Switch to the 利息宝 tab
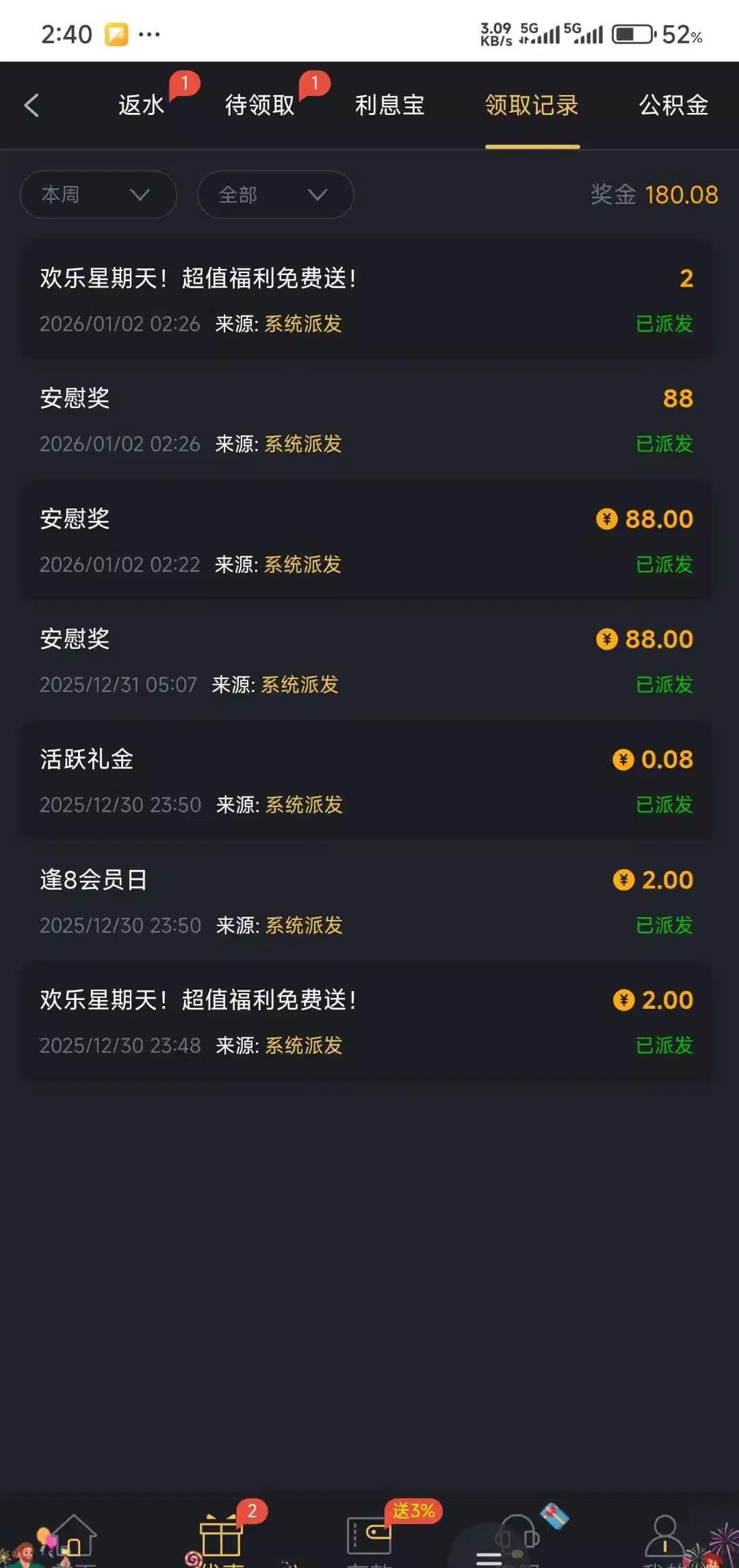 (x=389, y=105)
